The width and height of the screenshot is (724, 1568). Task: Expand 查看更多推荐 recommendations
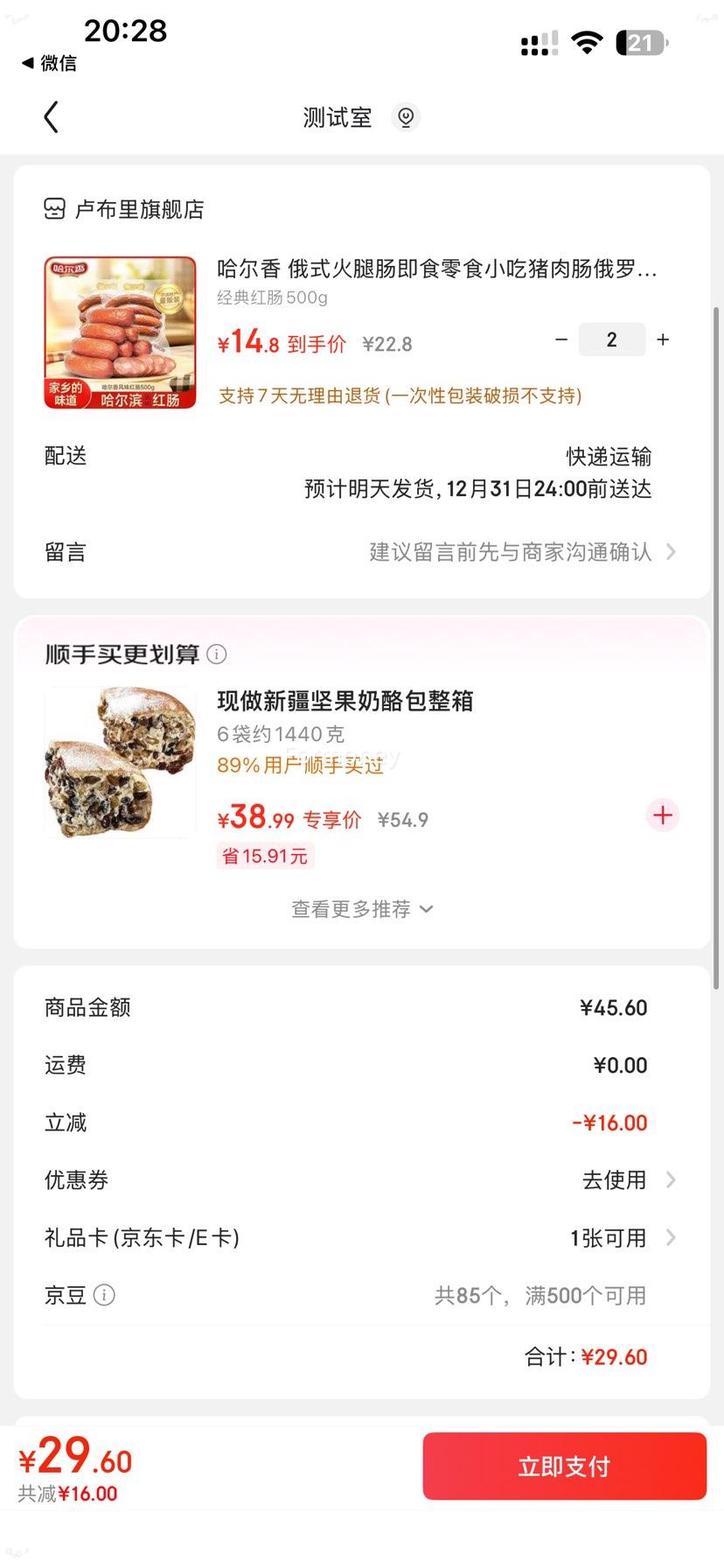[362, 909]
